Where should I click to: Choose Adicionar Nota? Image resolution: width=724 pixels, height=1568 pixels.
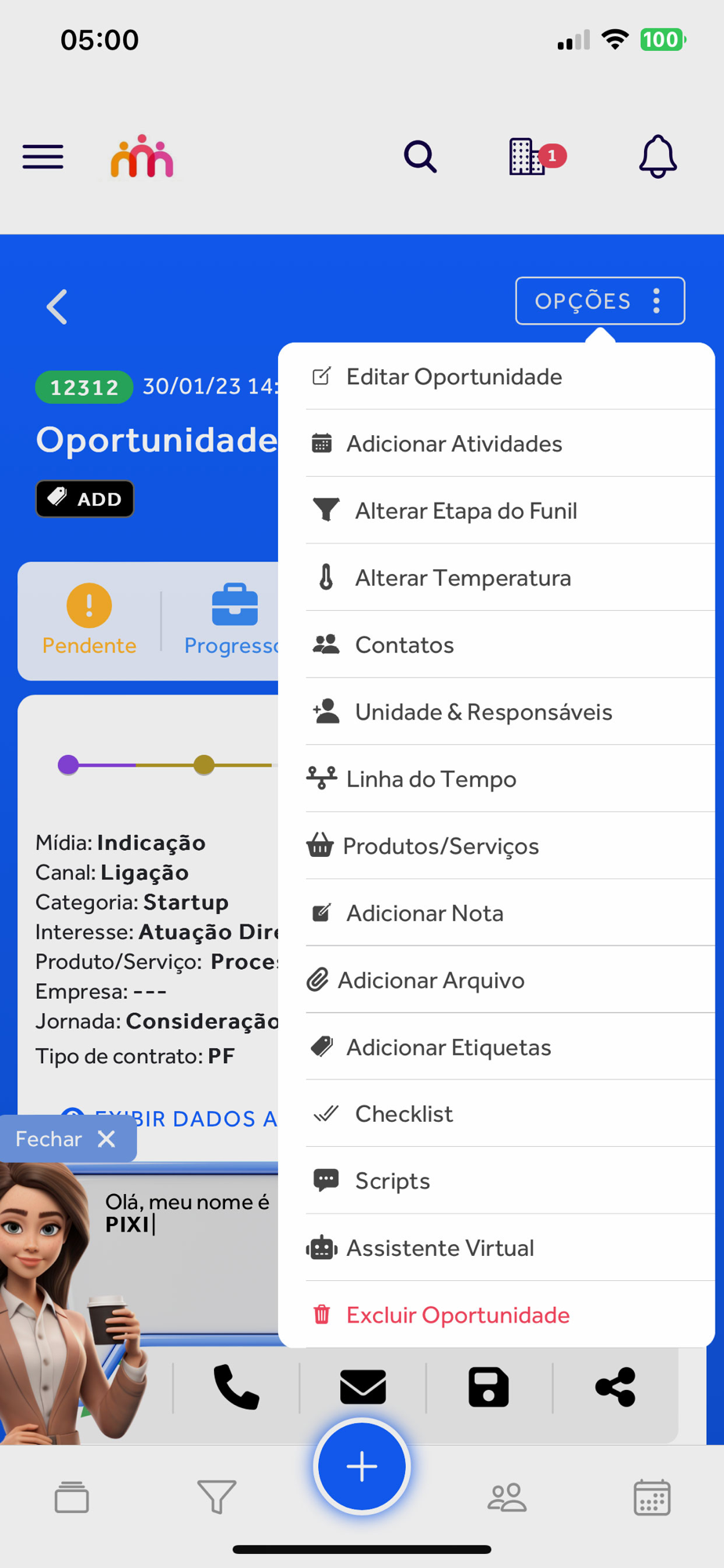(425, 913)
